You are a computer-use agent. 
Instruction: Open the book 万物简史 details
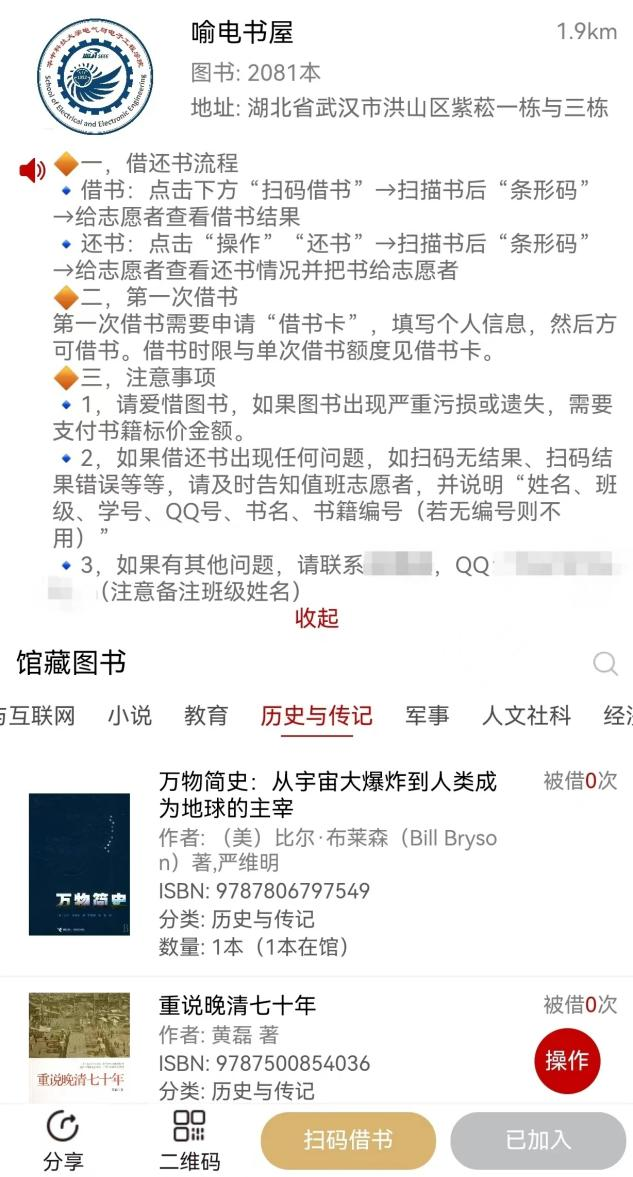point(328,794)
